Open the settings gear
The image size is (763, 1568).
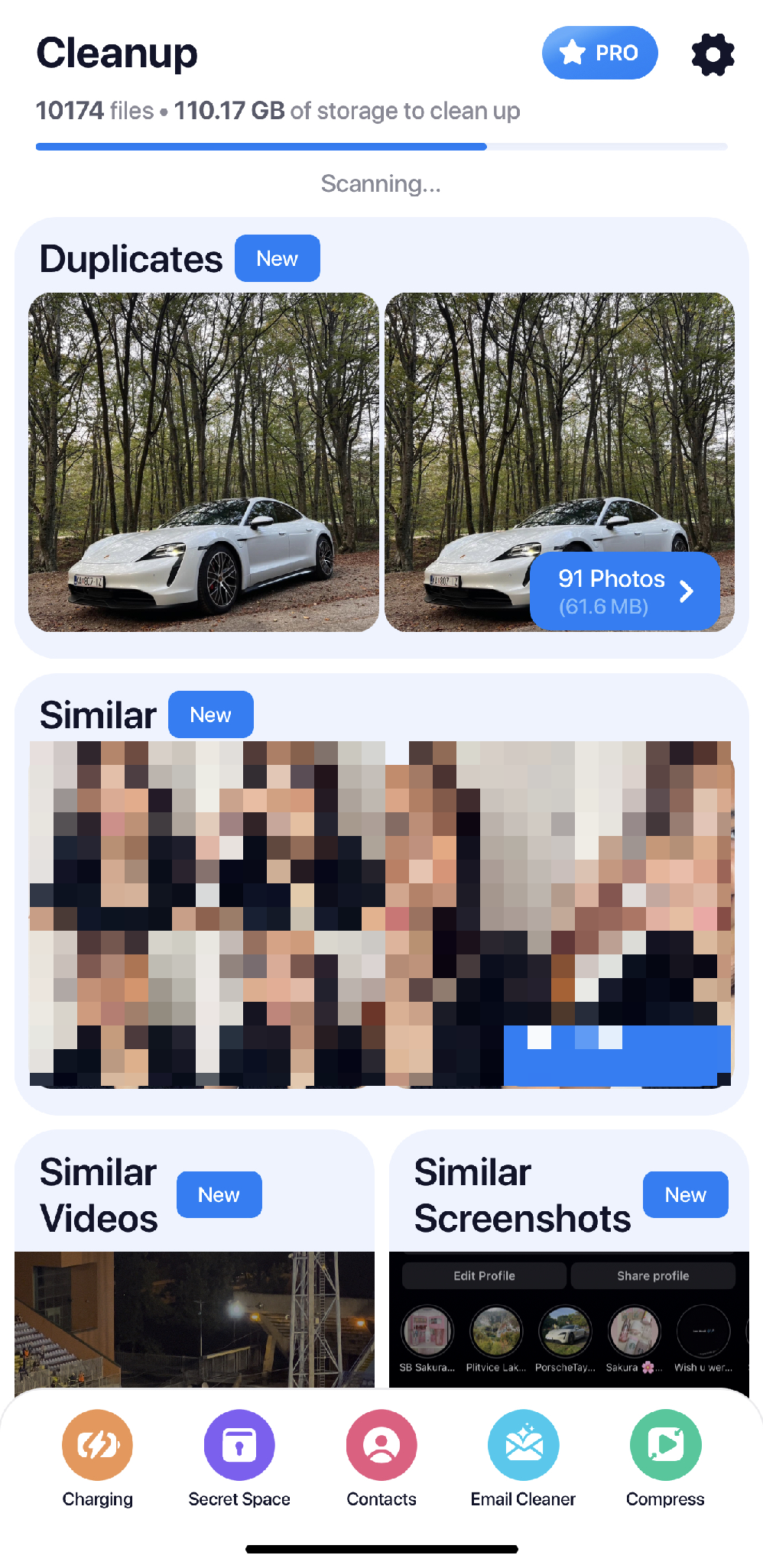tap(713, 53)
